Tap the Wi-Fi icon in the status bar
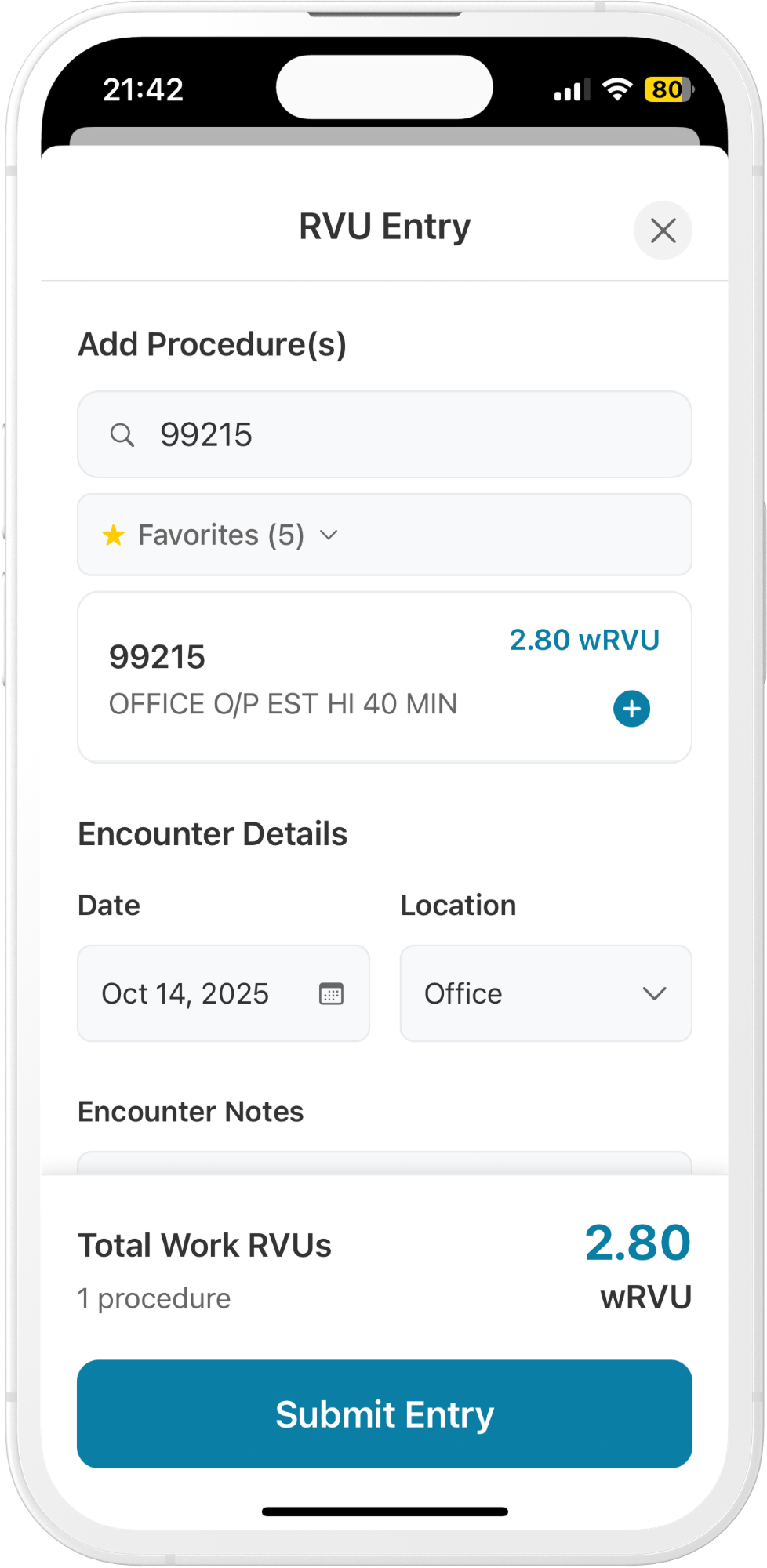The image size is (767, 1568). 617,89
